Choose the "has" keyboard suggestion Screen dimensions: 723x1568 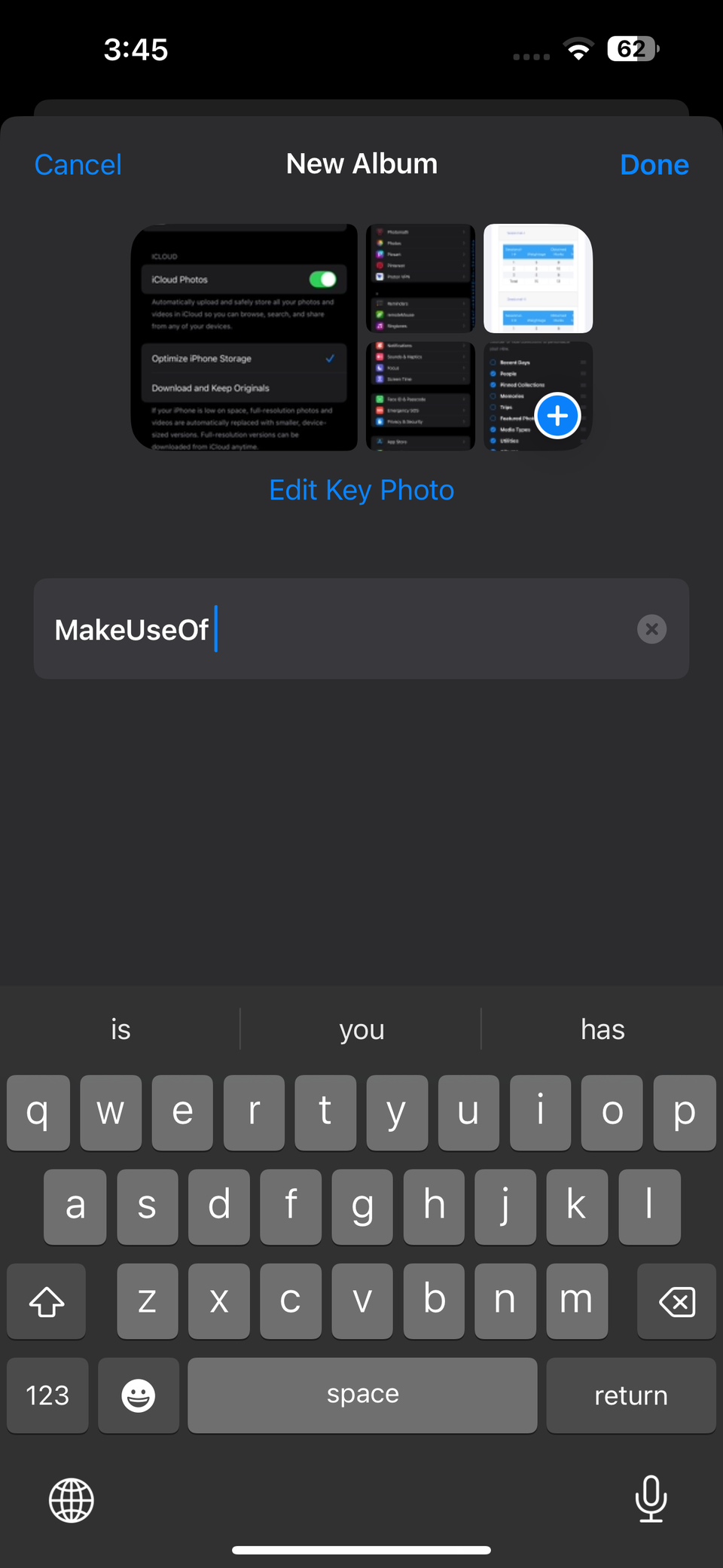pyautogui.click(x=602, y=1029)
